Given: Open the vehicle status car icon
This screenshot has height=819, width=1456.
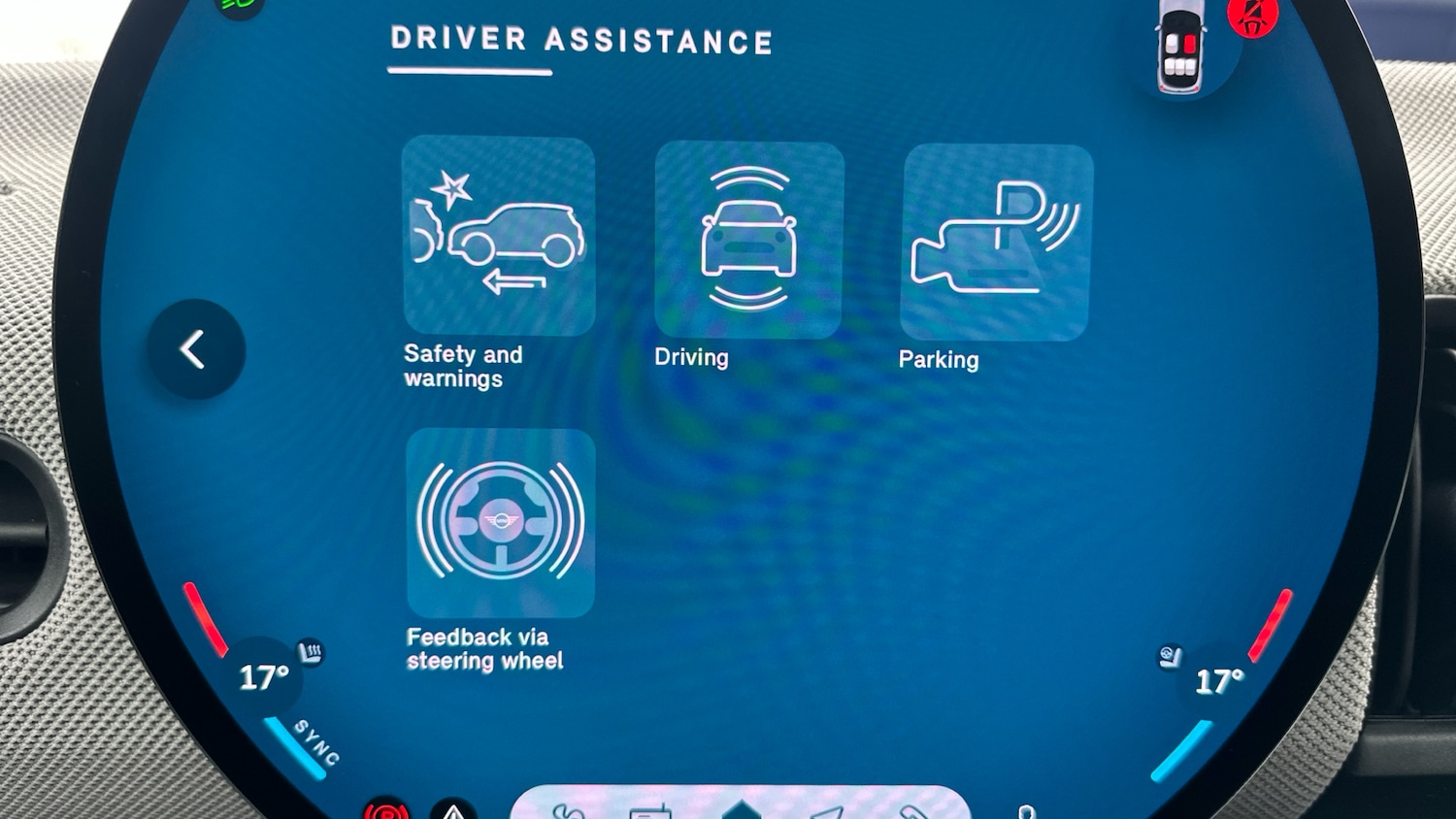Looking at the screenshot, I should click(x=1180, y=47).
